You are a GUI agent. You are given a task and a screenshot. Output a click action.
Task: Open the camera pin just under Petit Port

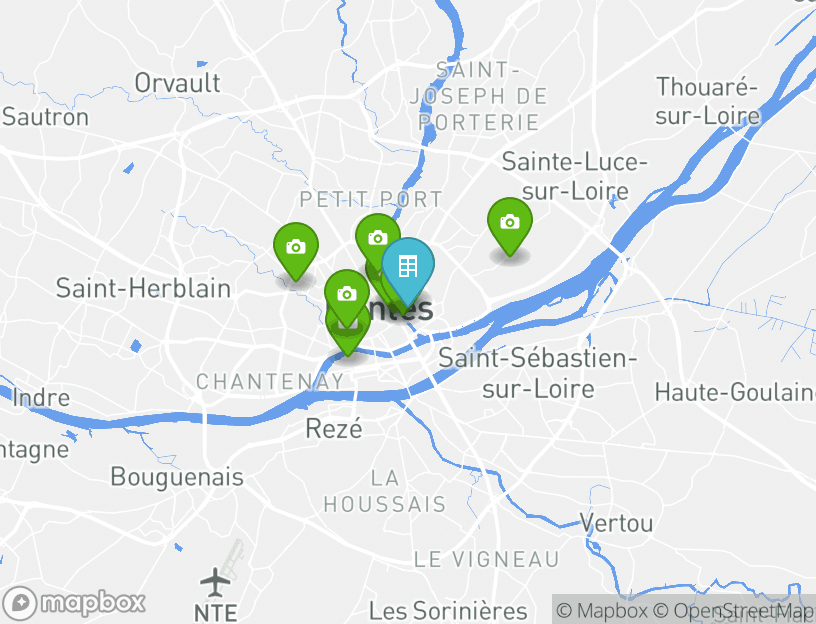coord(377,238)
